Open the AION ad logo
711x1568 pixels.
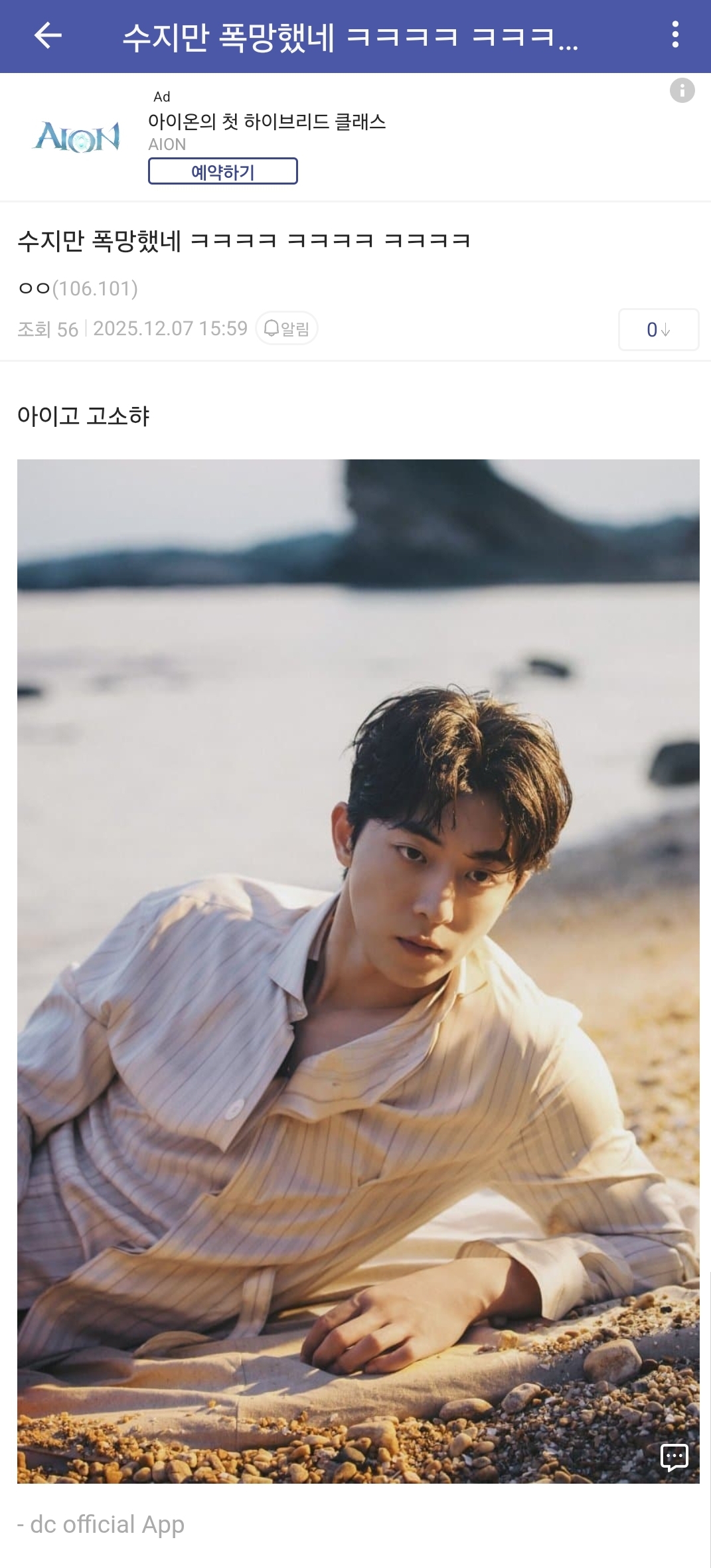tap(77, 137)
